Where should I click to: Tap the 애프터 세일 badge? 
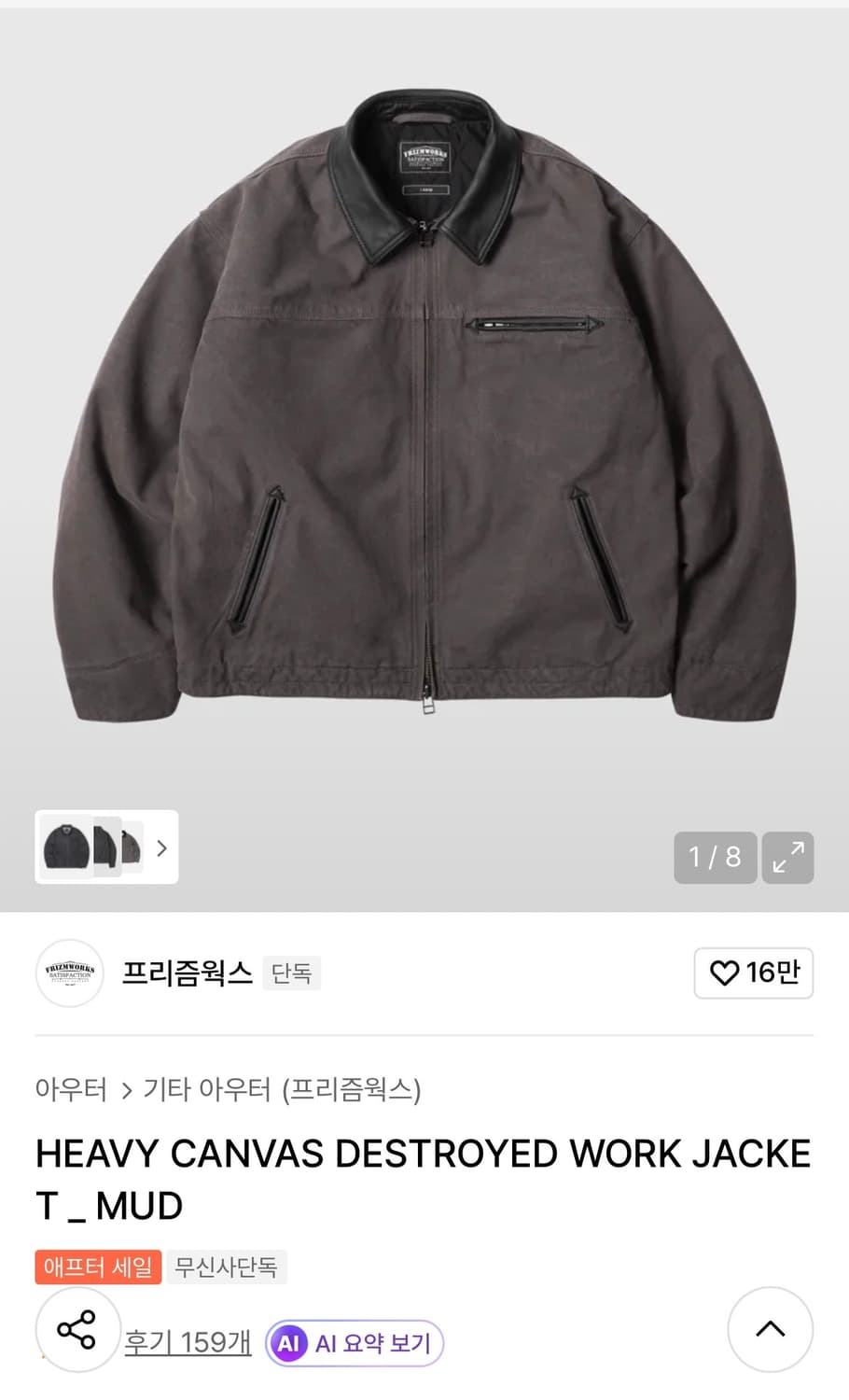(x=98, y=1267)
